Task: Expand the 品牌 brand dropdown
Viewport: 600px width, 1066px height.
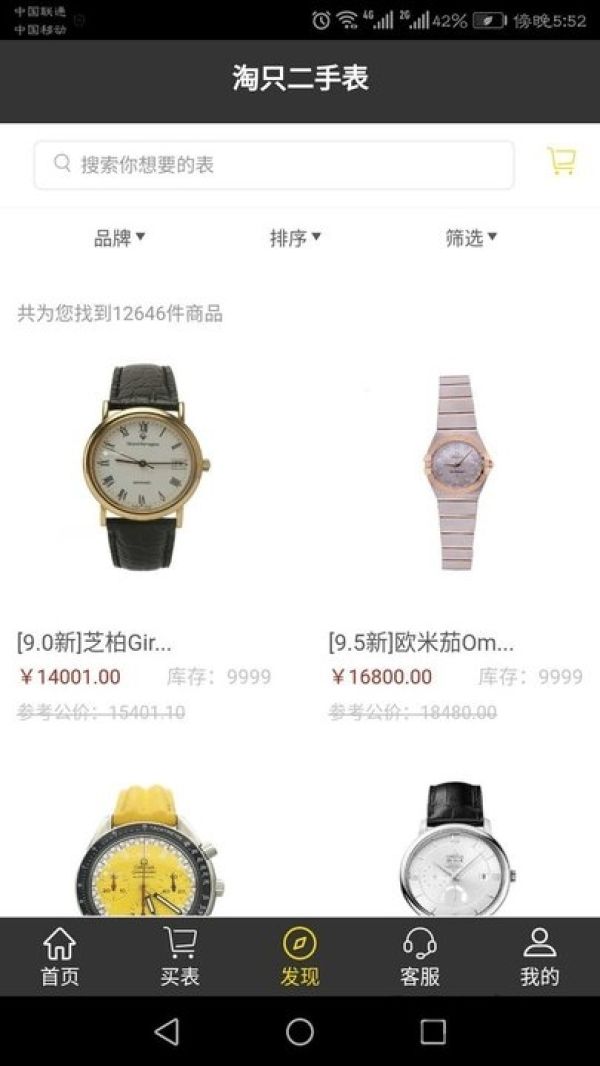Action: [x=120, y=238]
